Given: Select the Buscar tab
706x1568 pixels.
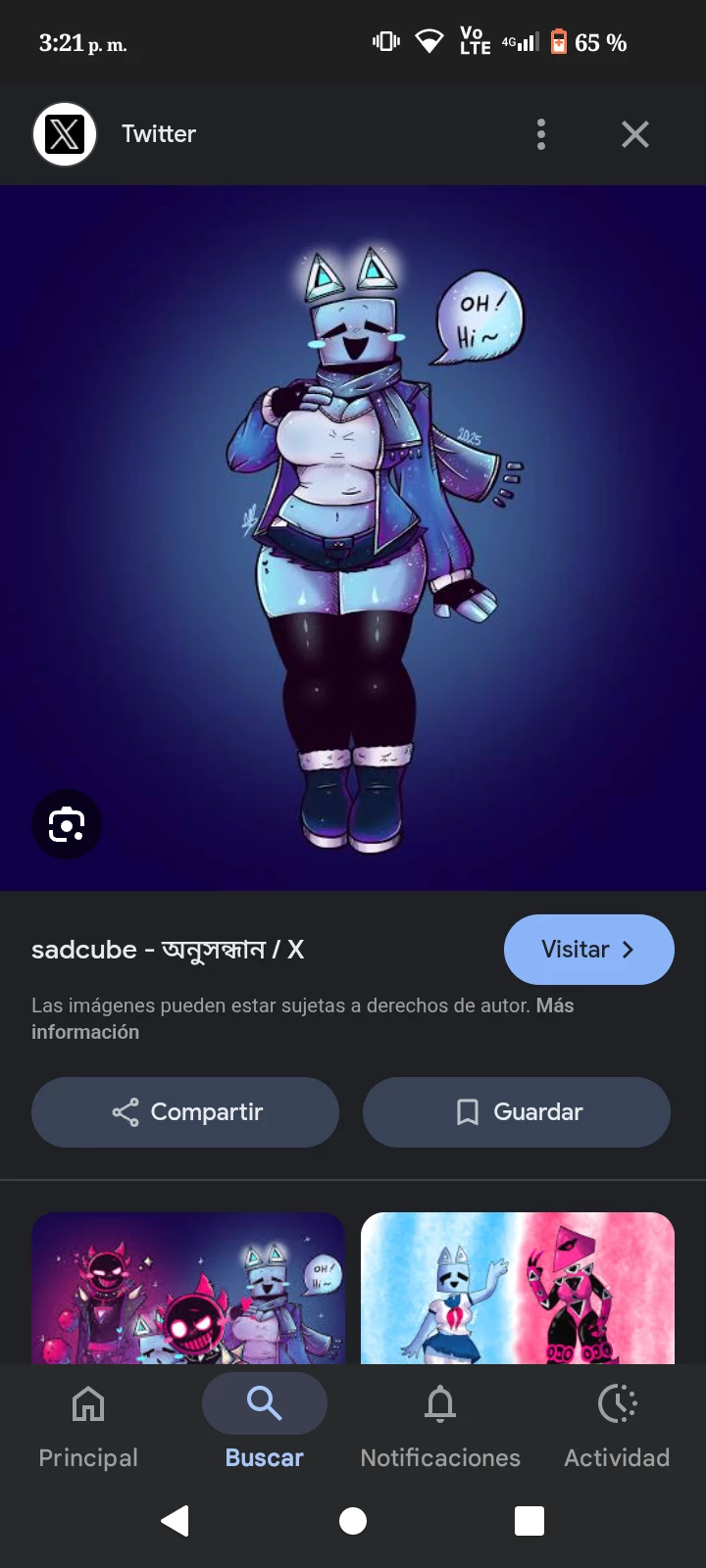Looking at the screenshot, I should (x=265, y=1426).
